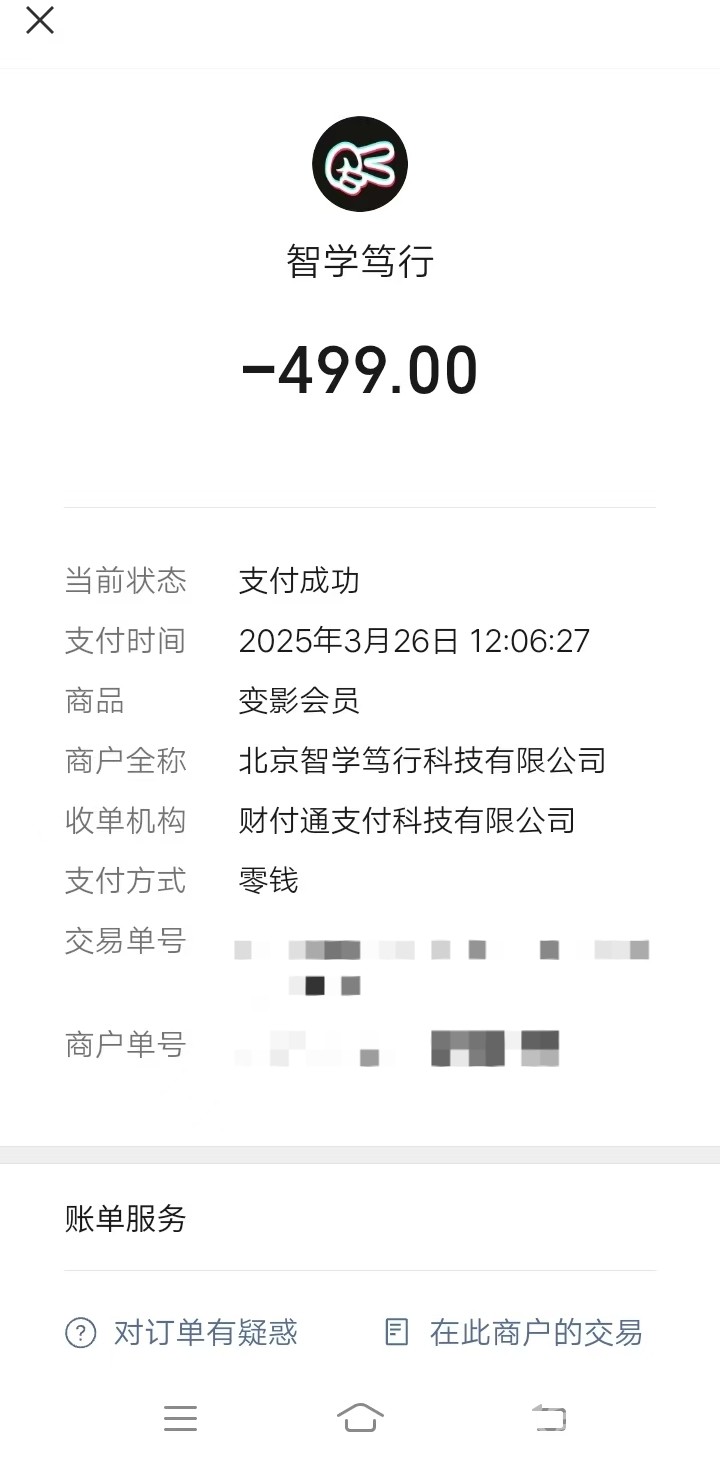Open the 智学笃行 merchant avatar
This screenshot has width=720, height=1460.
point(360,164)
